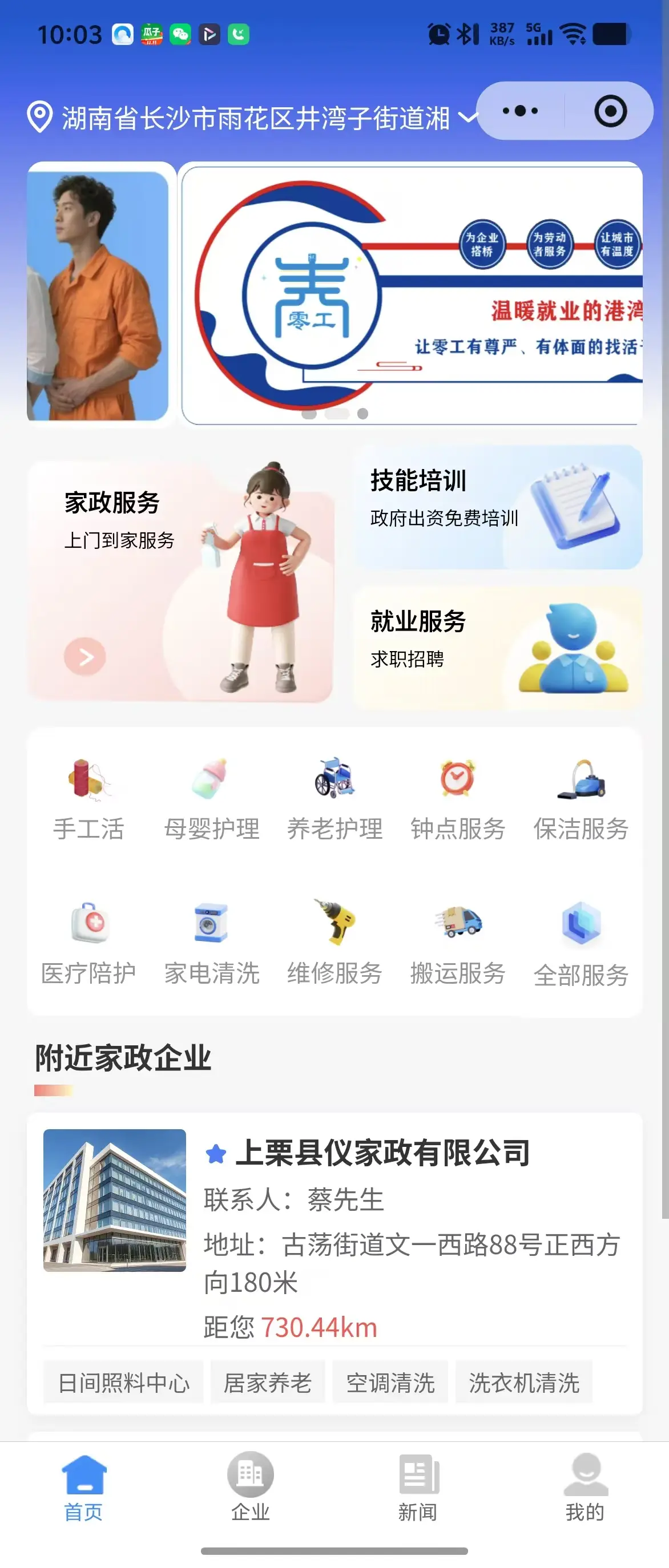Switch to the 我的 tab
This screenshot has width=669, height=1568.
(x=585, y=1486)
